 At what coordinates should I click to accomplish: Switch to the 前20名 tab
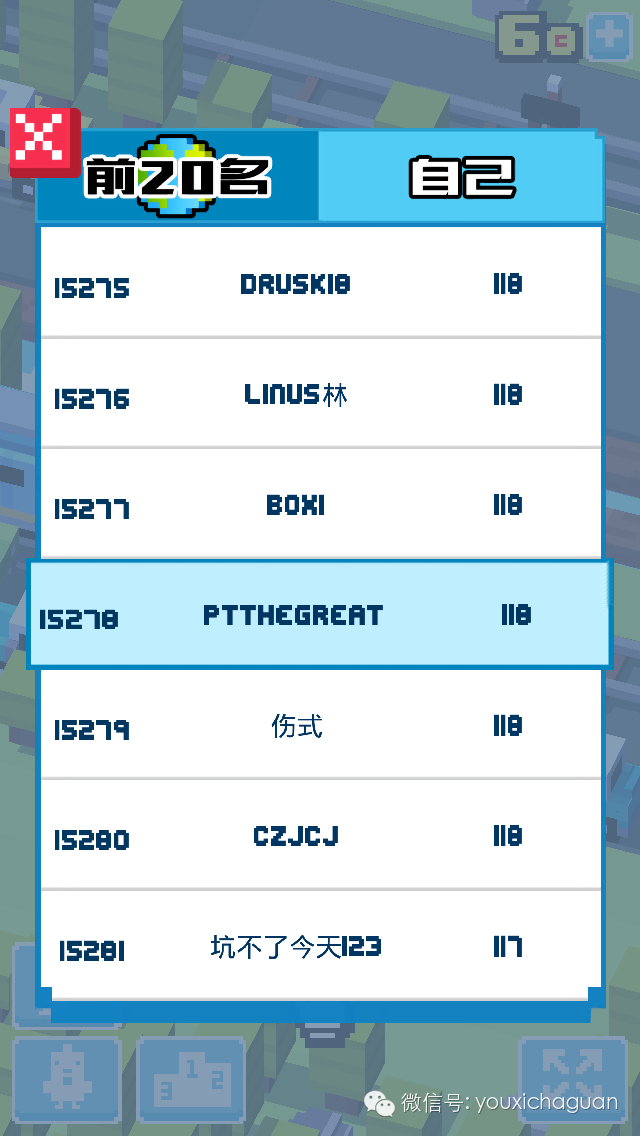tap(178, 177)
